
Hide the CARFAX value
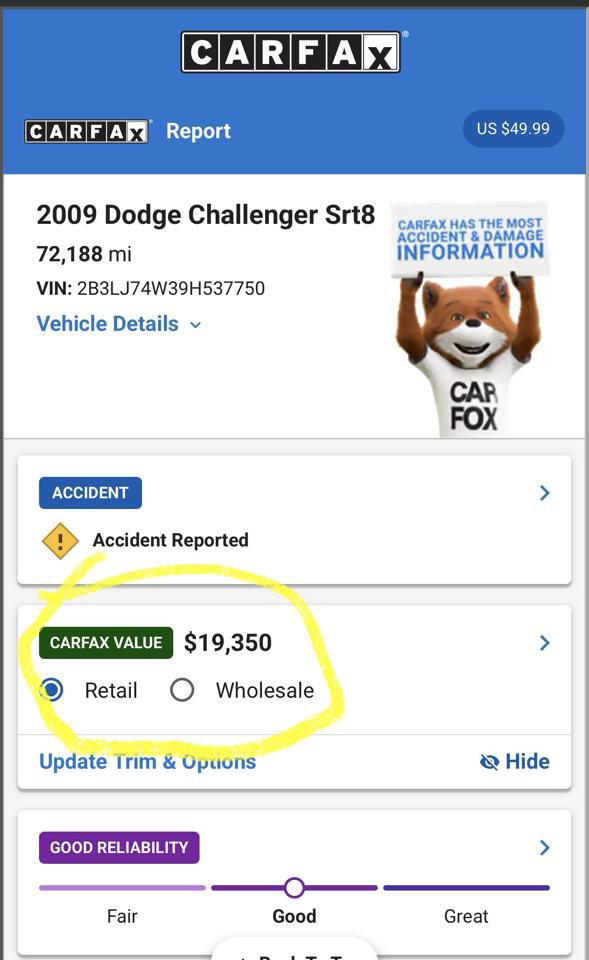(x=515, y=761)
